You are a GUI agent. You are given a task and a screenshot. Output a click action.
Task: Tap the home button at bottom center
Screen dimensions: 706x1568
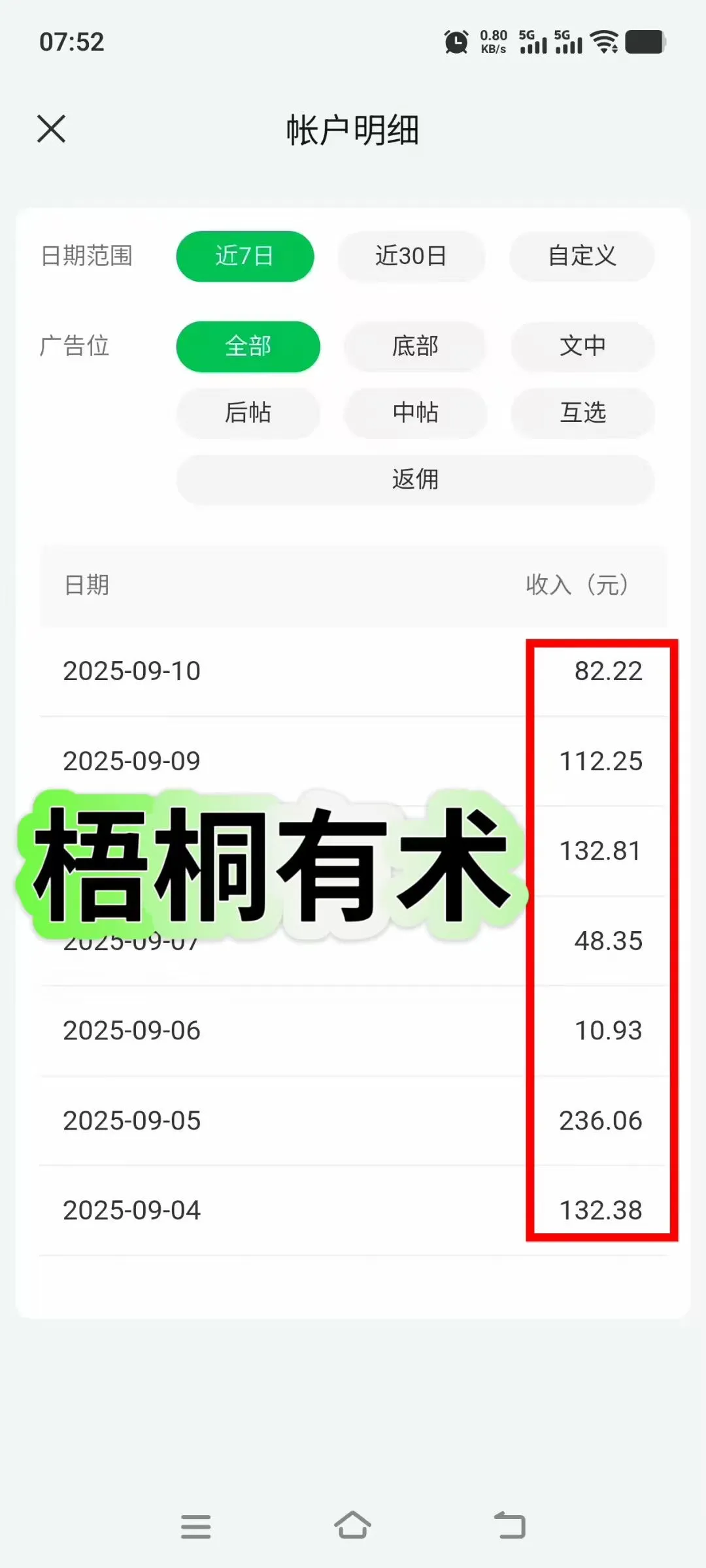353,1526
